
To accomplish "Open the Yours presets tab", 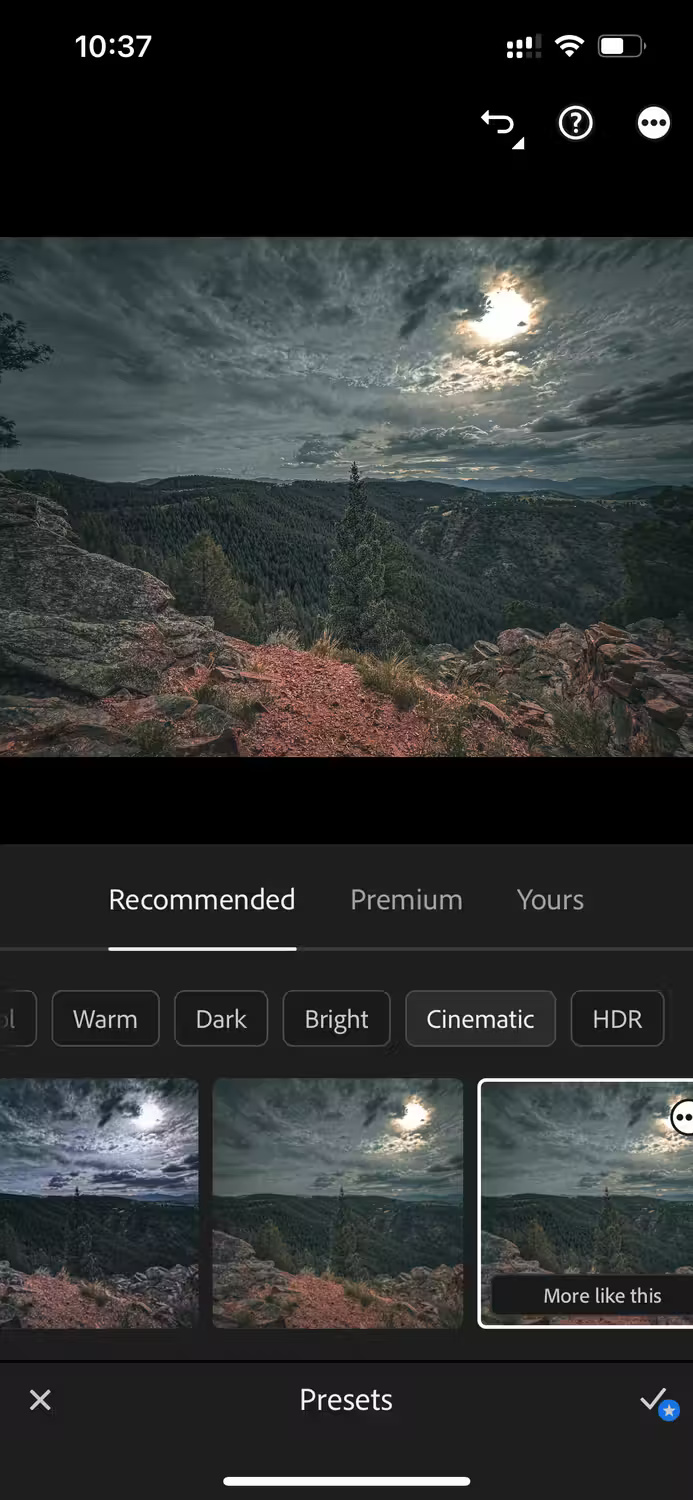I will click(550, 900).
